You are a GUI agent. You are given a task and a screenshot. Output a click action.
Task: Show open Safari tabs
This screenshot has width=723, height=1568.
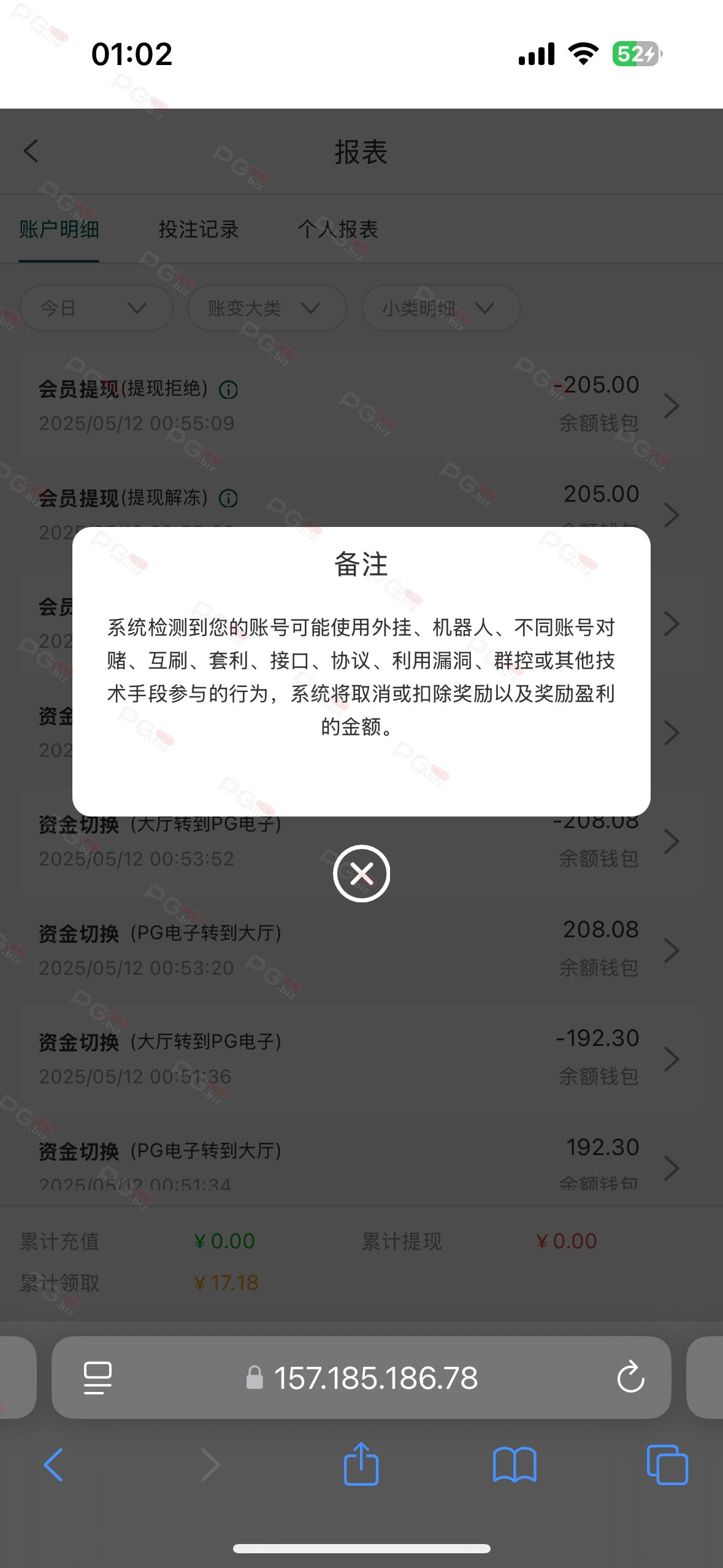tap(667, 1465)
